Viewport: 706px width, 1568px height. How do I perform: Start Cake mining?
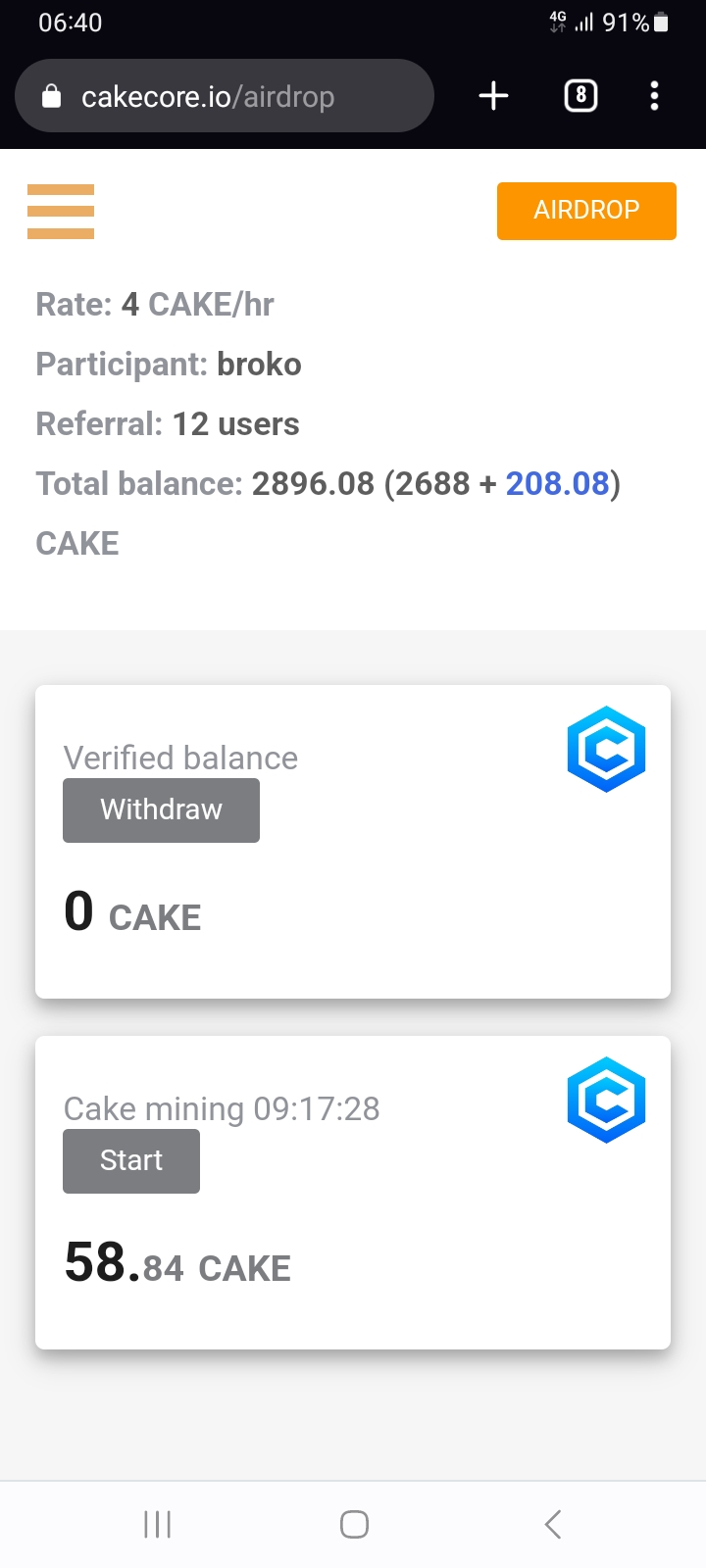tap(131, 1161)
